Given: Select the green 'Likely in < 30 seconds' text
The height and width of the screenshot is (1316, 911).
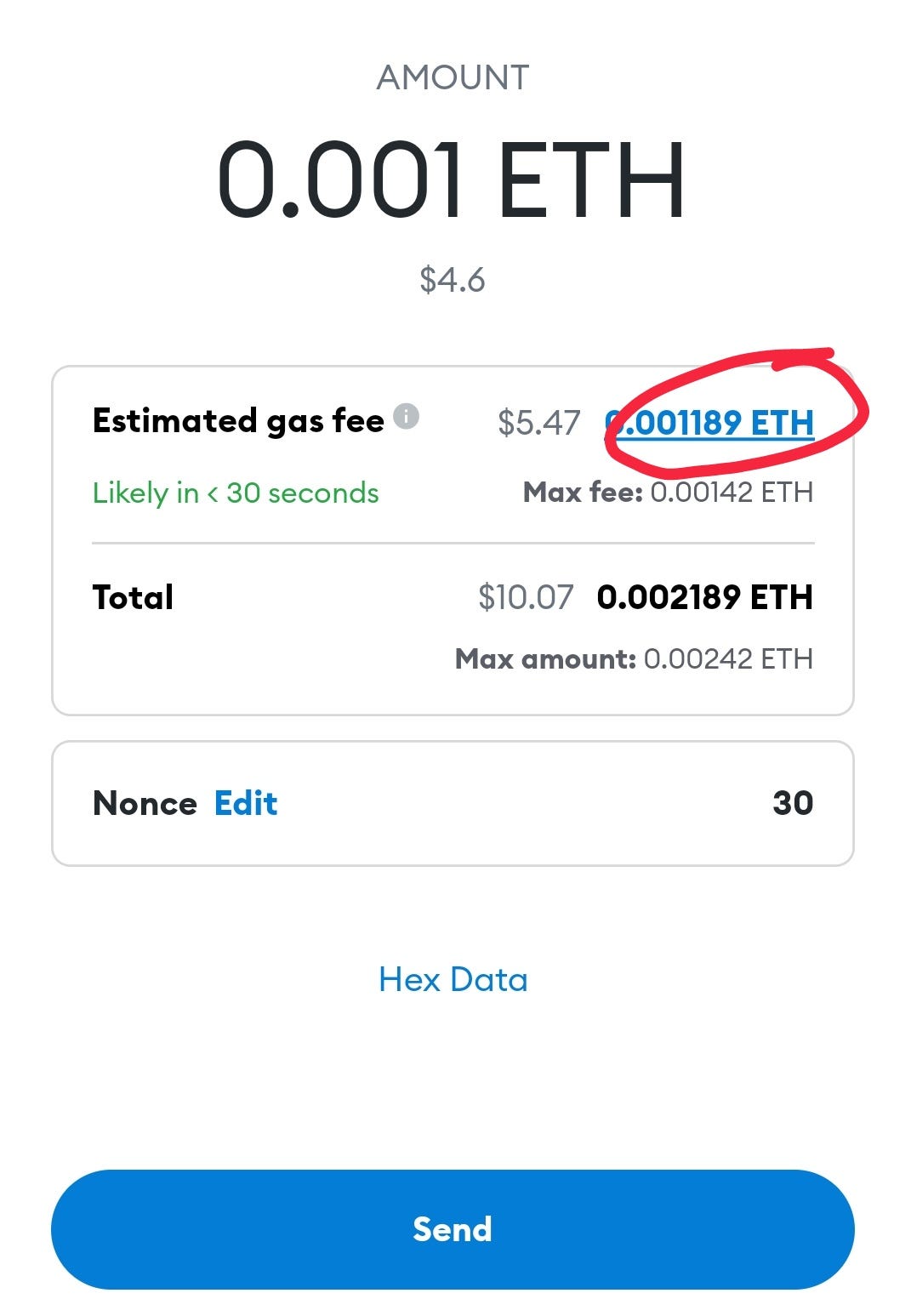Looking at the screenshot, I should [236, 493].
